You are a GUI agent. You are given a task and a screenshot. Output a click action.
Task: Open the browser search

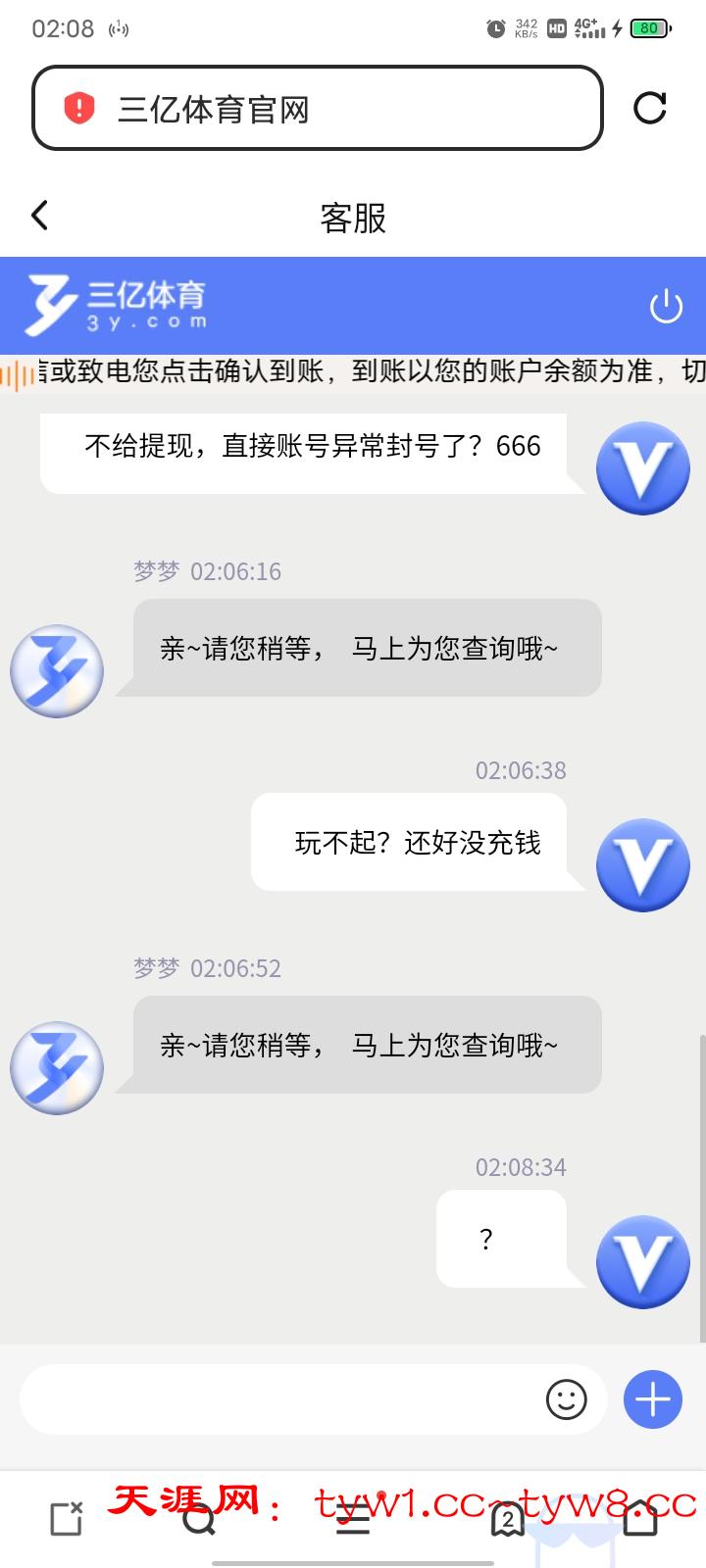(x=200, y=1518)
